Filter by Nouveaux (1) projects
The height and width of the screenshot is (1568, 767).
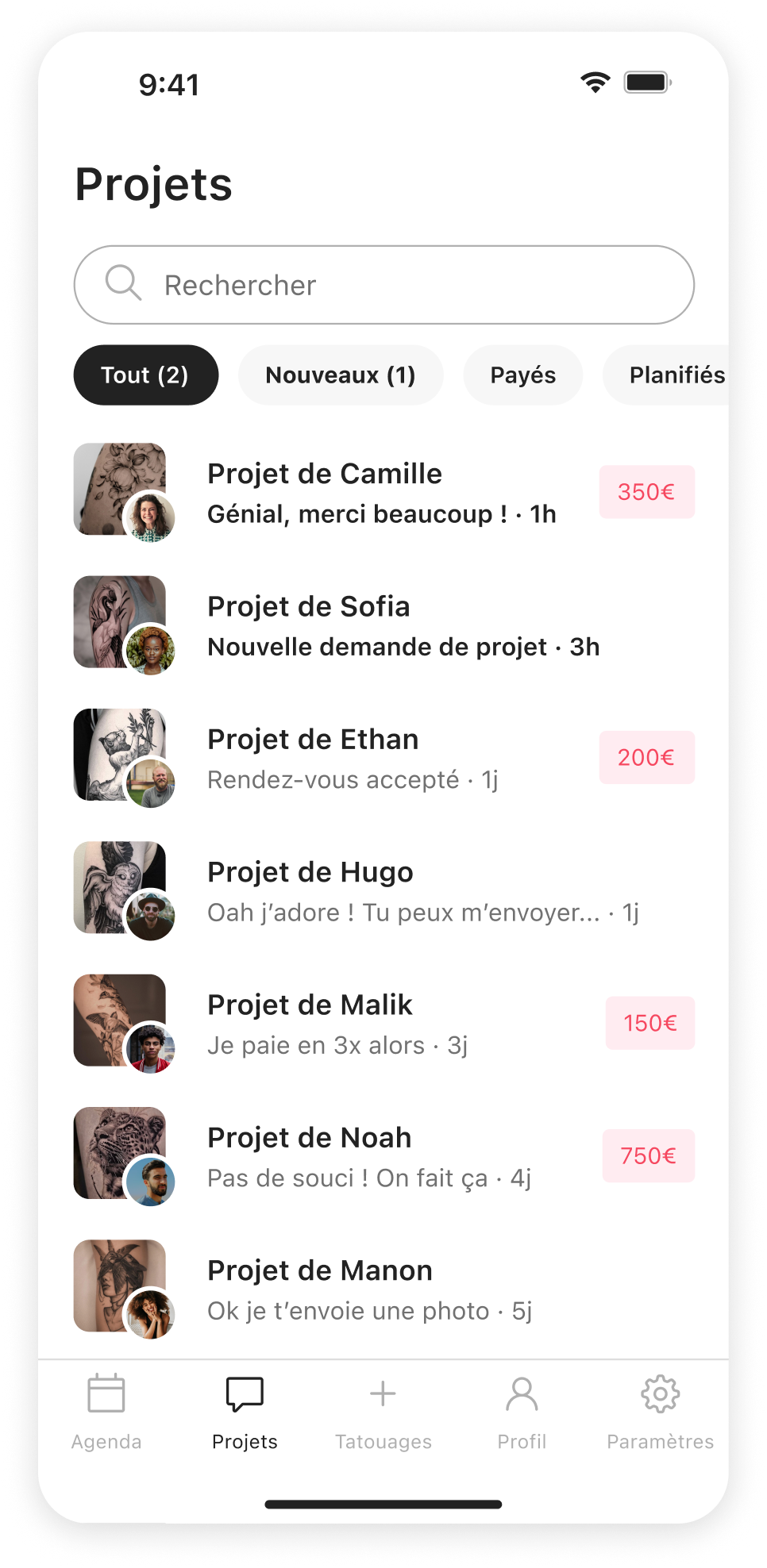coord(341,375)
